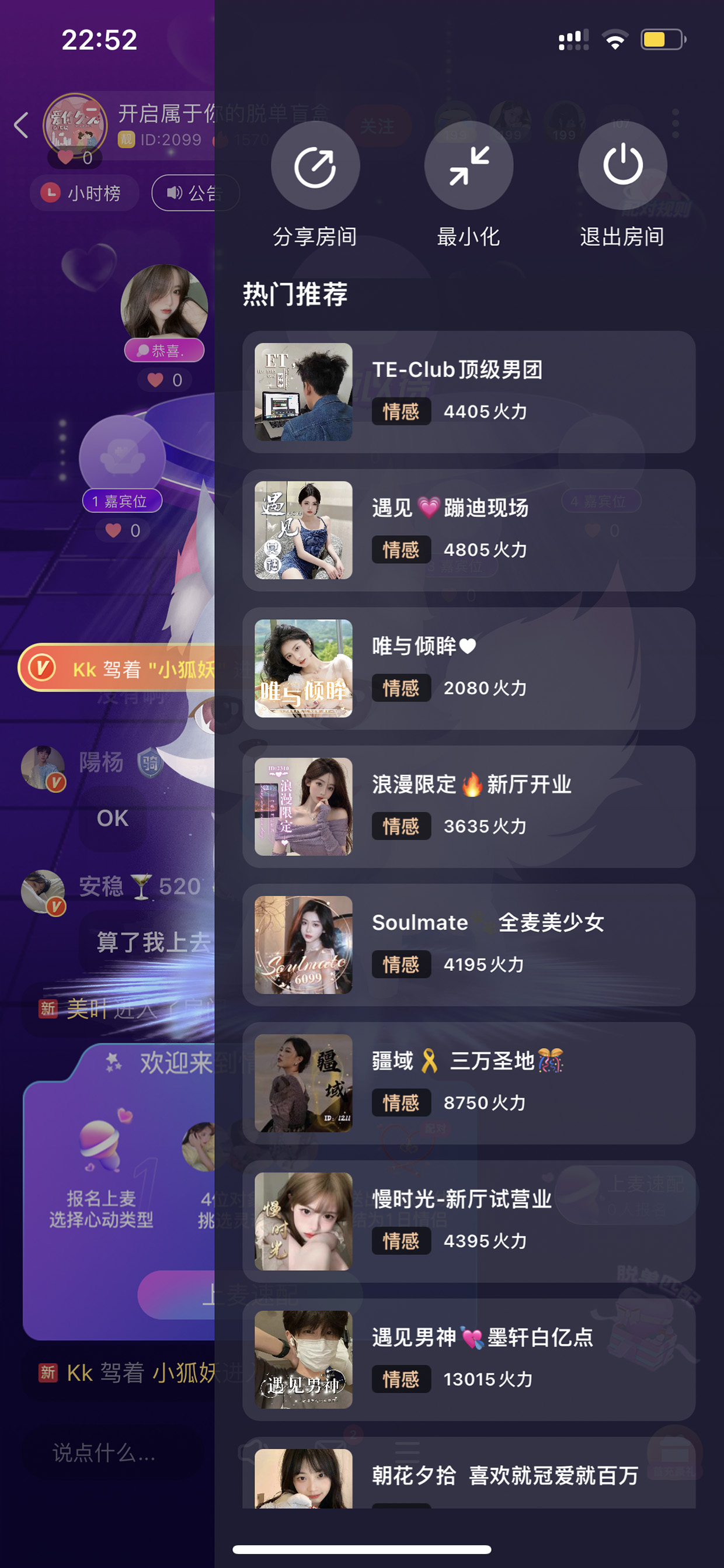Image resolution: width=724 pixels, height=1568 pixels.
Task: Open the 小时榜 hourly ranking
Action: coord(84,193)
